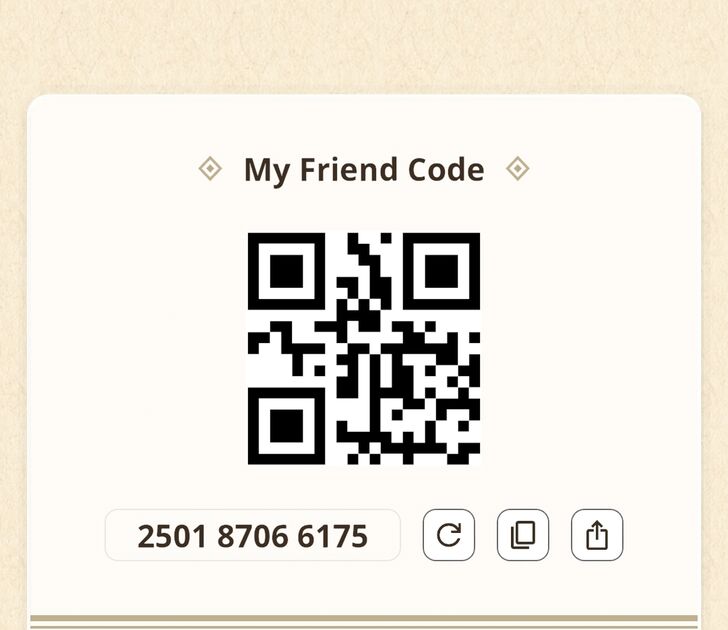
Task: Copy the friend code to clipboard
Action: [x=523, y=535]
